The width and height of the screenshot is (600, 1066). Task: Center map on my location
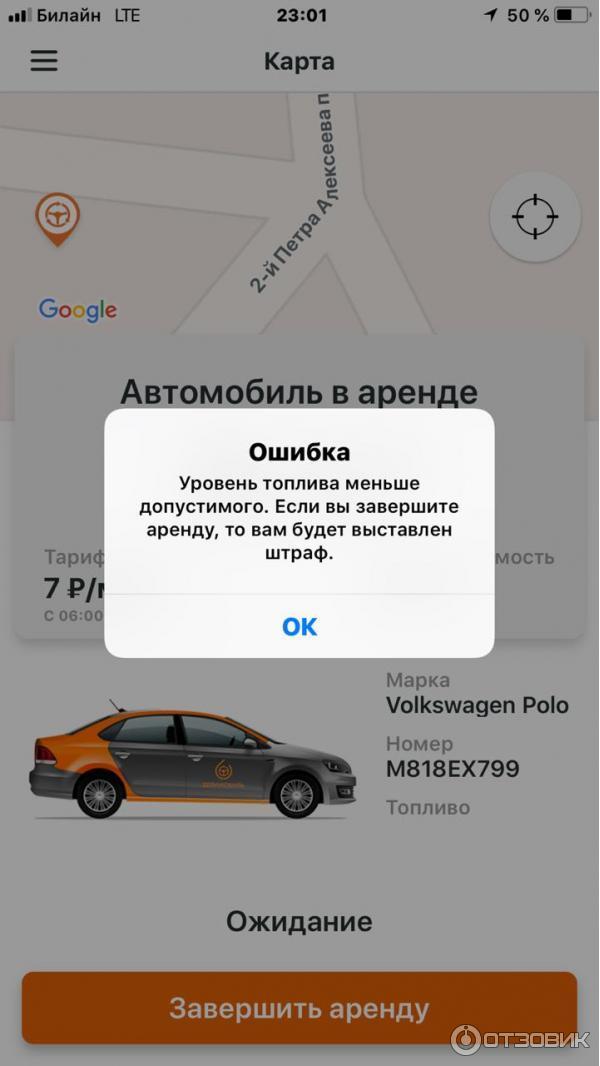[534, 217]
